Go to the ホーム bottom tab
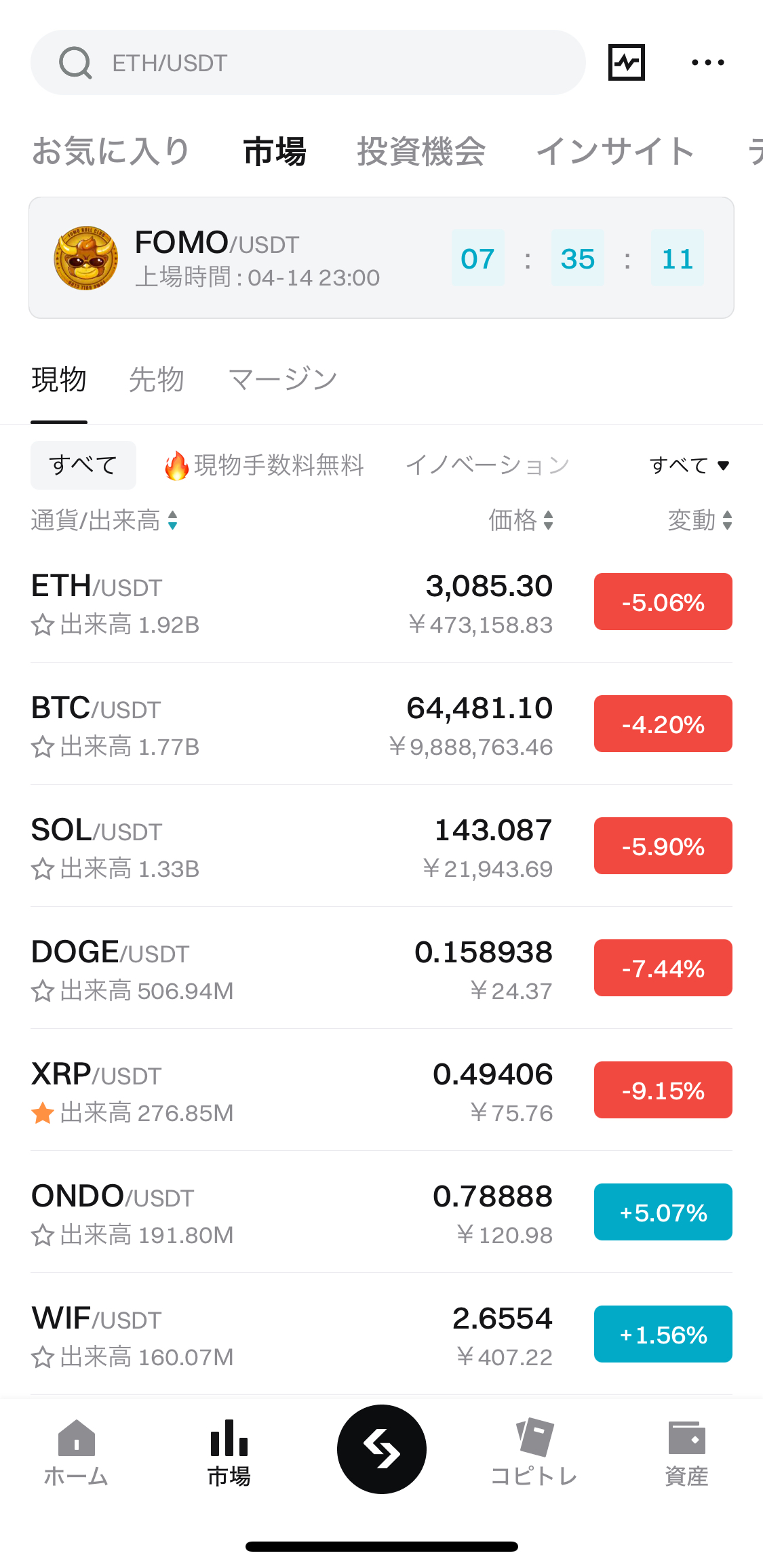 (x=76, y=1453)
